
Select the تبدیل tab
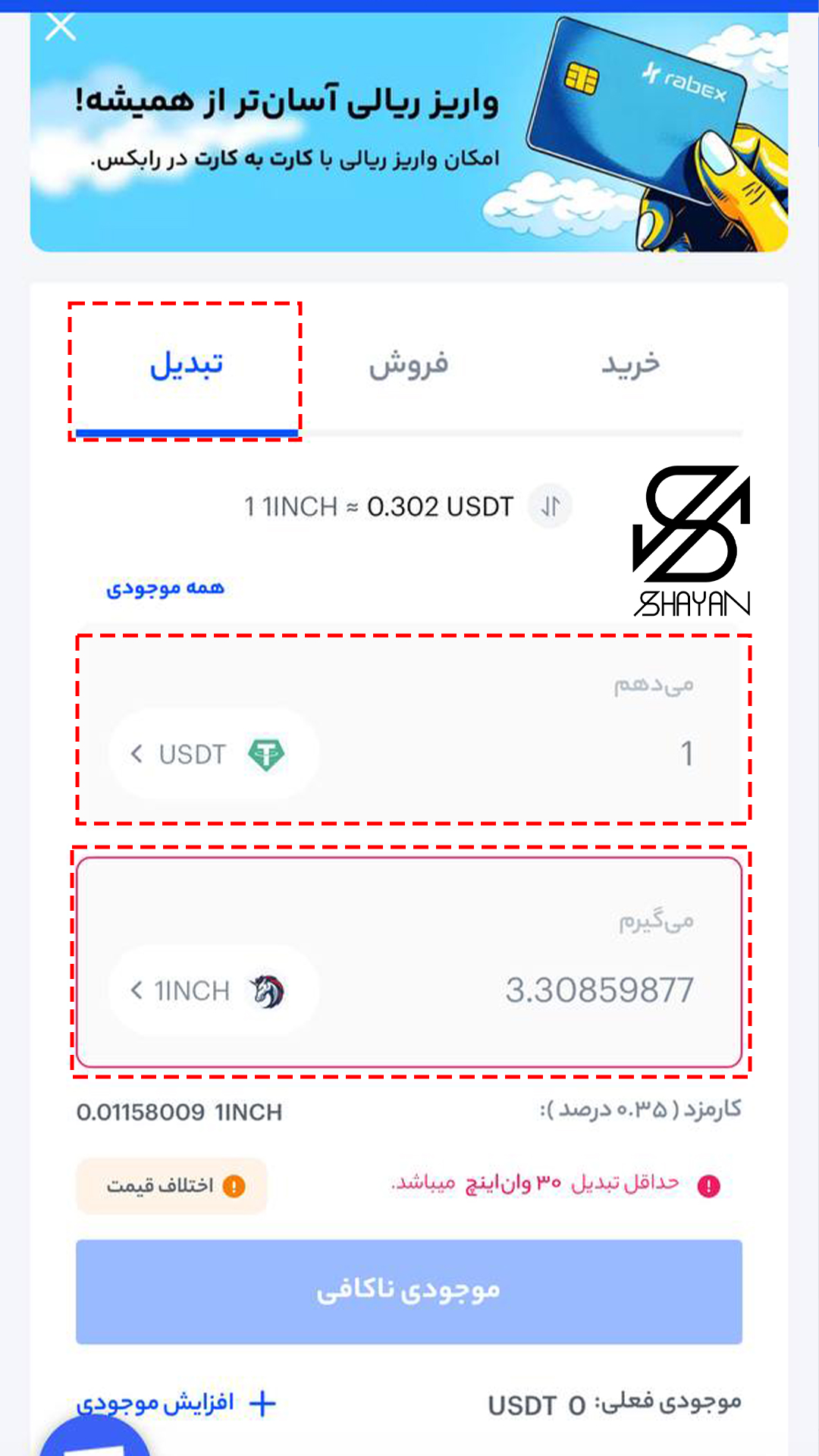coord(187,365)
